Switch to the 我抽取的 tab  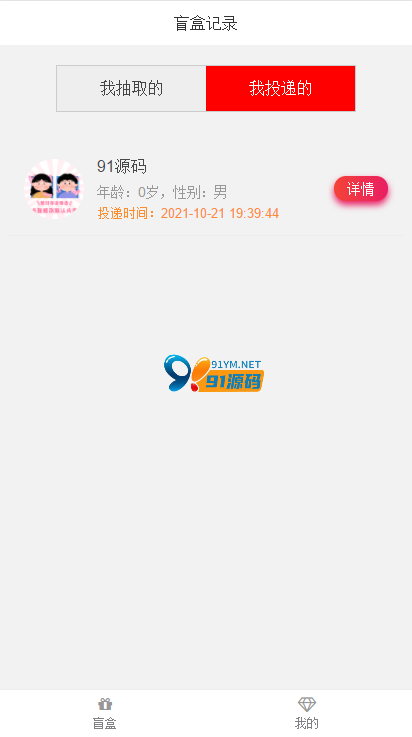click(x=131, y=88)
